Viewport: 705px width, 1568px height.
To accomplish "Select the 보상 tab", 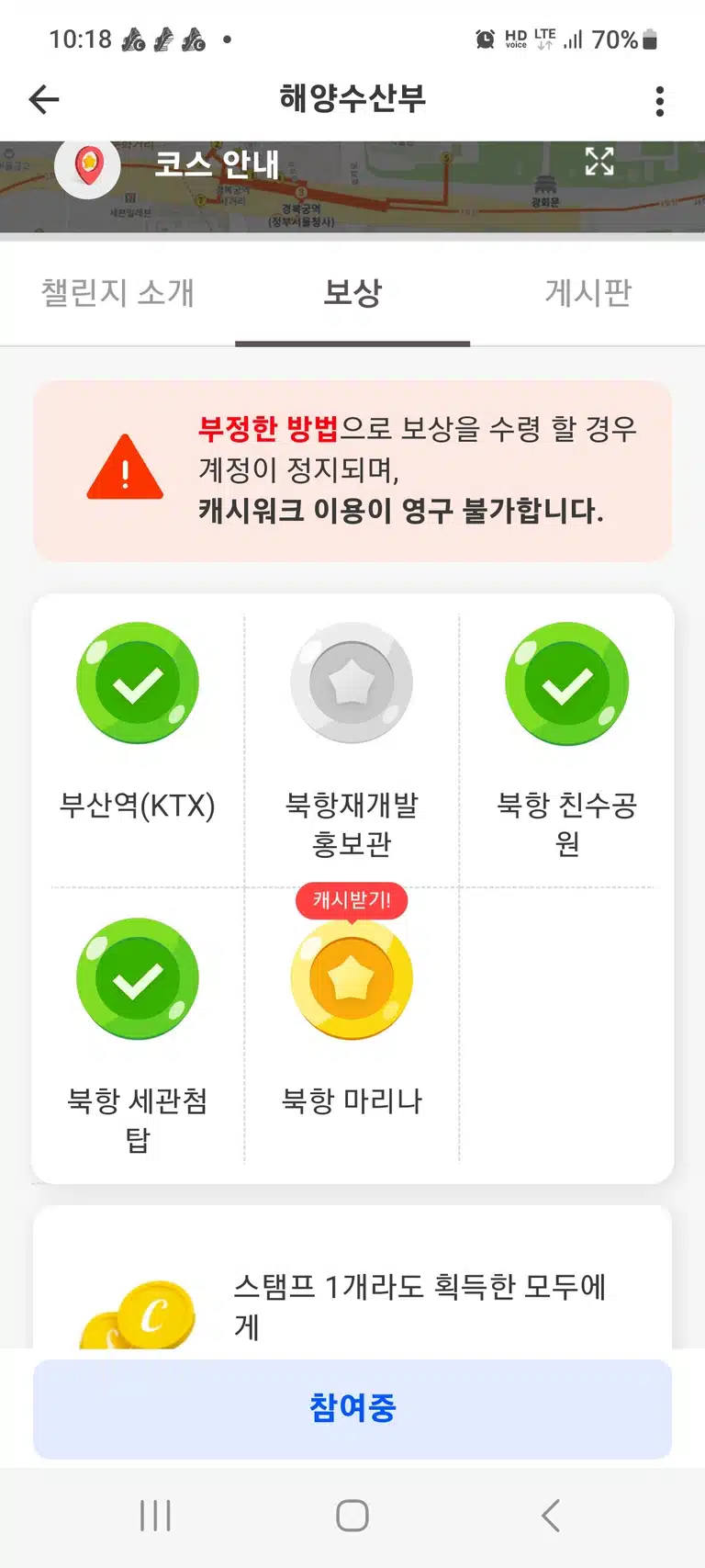I will (x=352, y=293).
